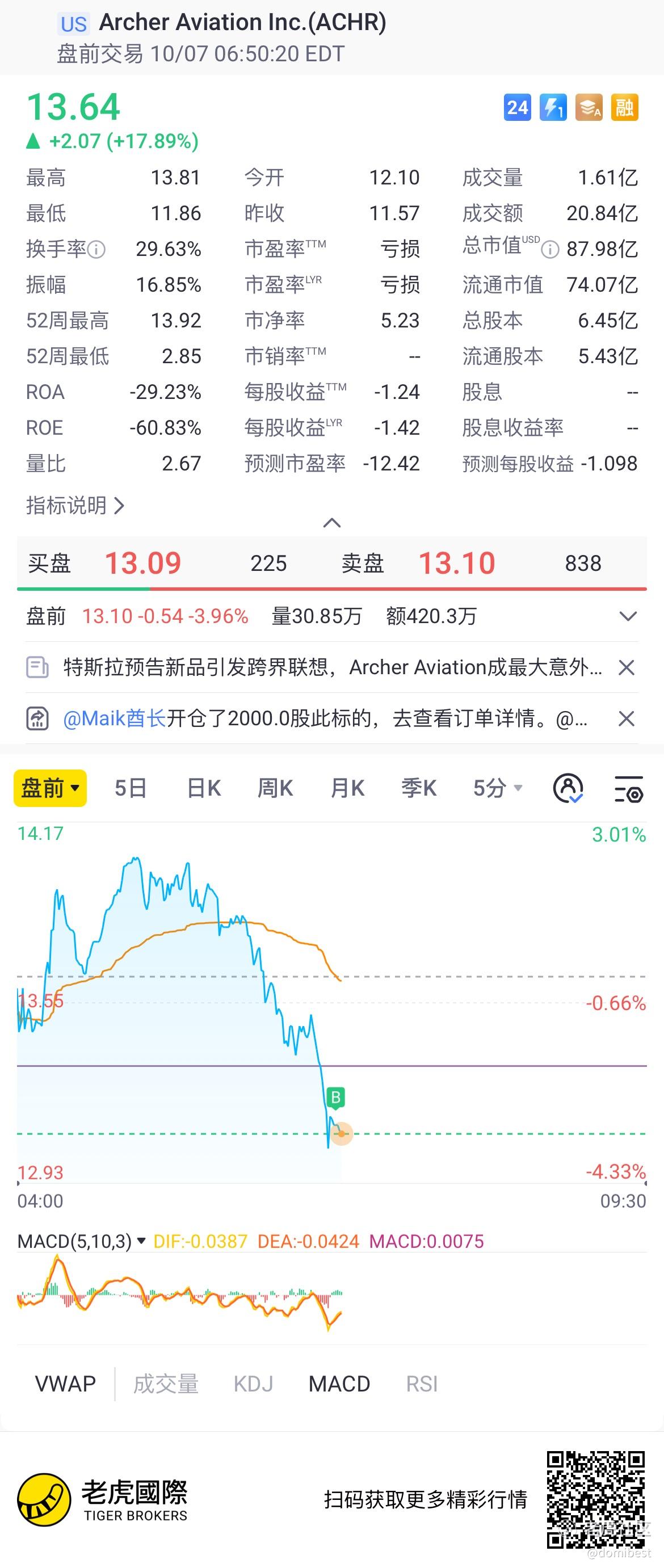Open the 特斯拉预告新品 news item
The image size is (664, 1568).
click(331, 668)
